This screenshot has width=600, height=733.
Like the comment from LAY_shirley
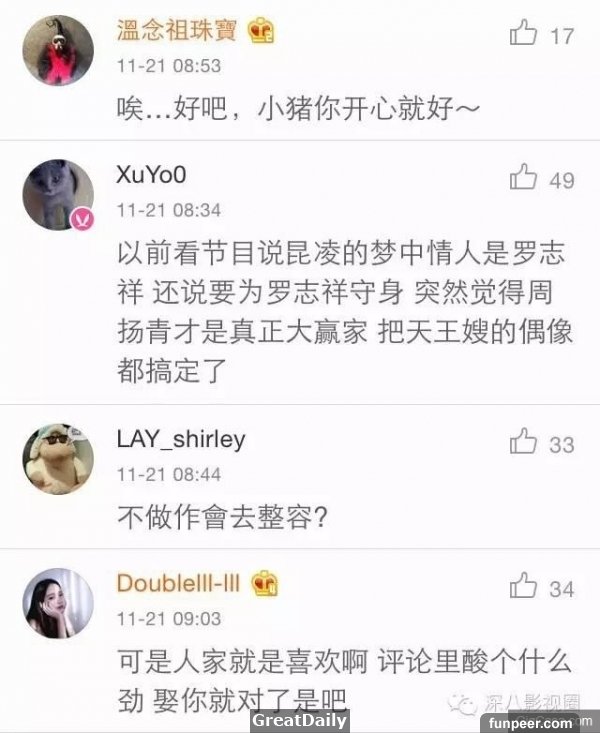point(524,443)
